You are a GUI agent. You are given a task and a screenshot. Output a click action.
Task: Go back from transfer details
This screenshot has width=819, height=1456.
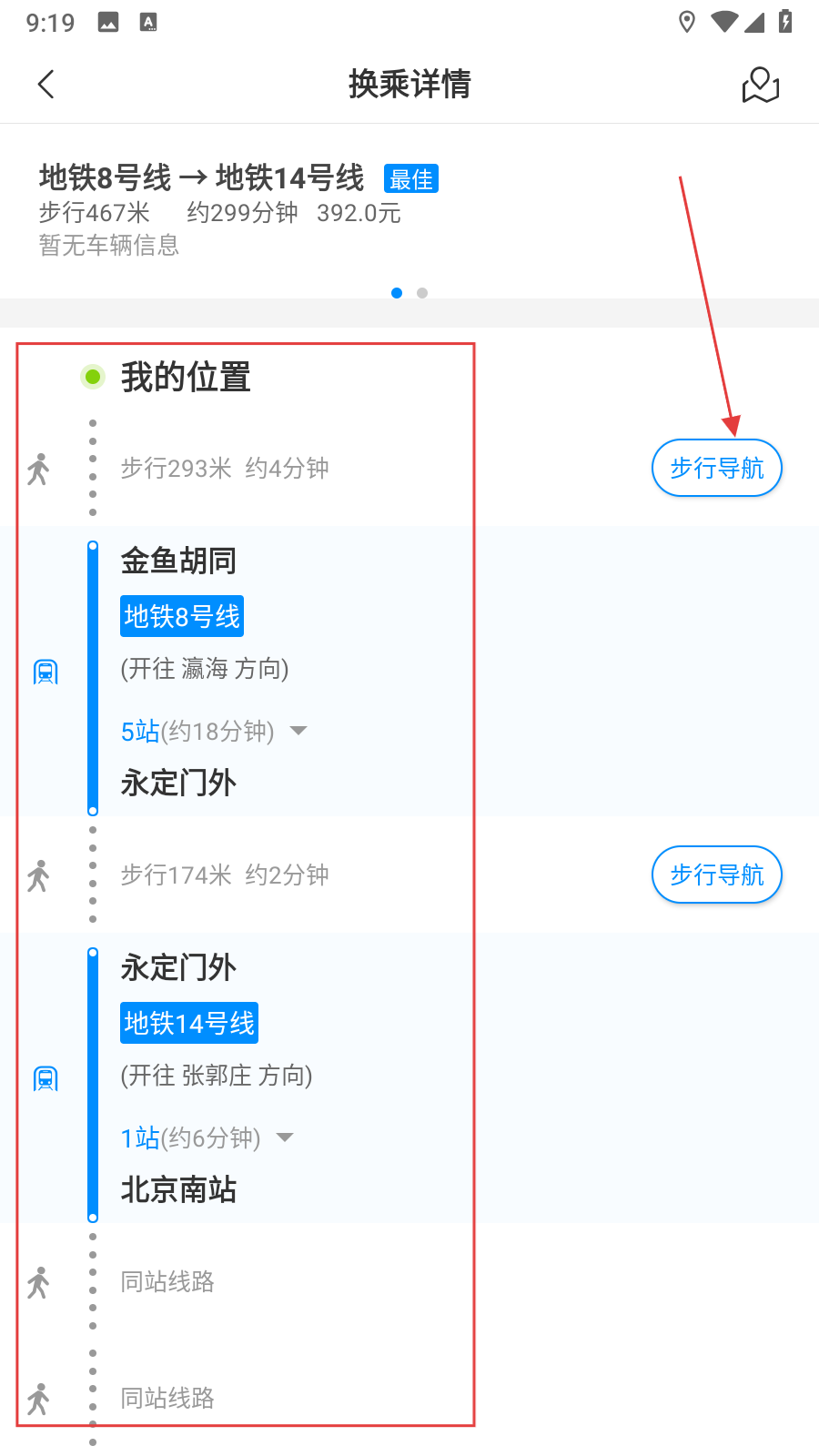coord(46,85)
